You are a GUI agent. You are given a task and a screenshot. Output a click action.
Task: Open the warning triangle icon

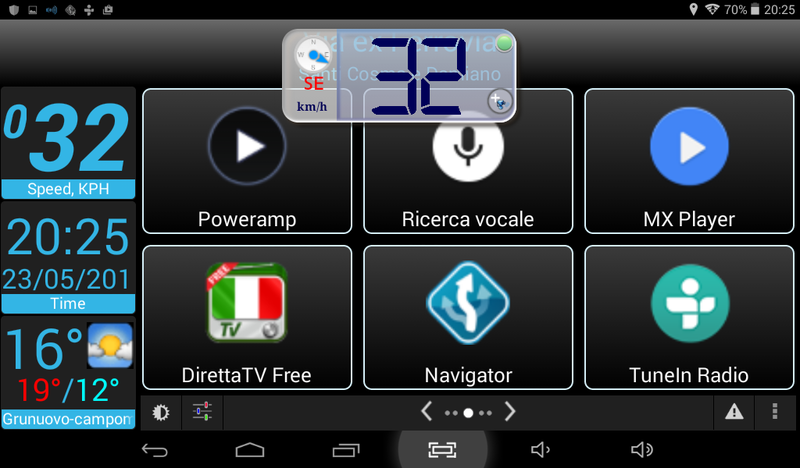(734, 411)
